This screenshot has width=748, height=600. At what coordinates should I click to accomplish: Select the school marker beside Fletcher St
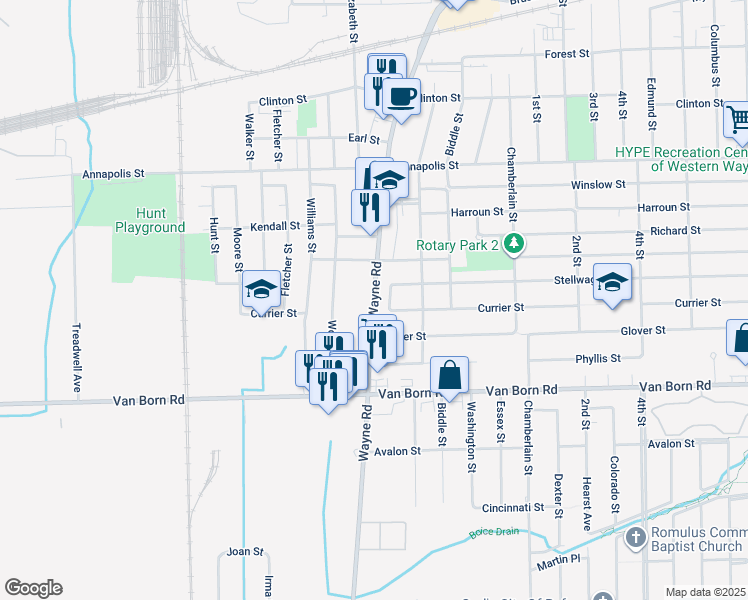coord(261,291)
